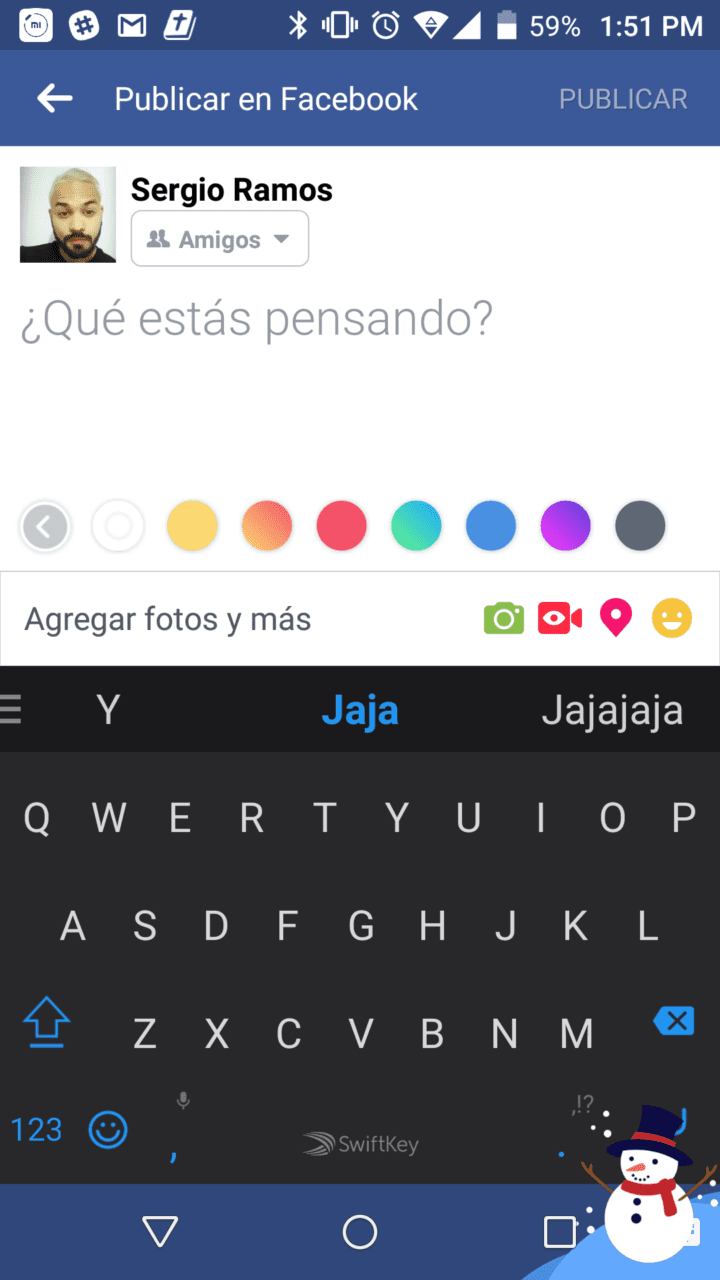Image resolution: width=720 pixels, height=1280 pixels.
Task: Choose the dark gray background swatch
Action: (640, 526)
